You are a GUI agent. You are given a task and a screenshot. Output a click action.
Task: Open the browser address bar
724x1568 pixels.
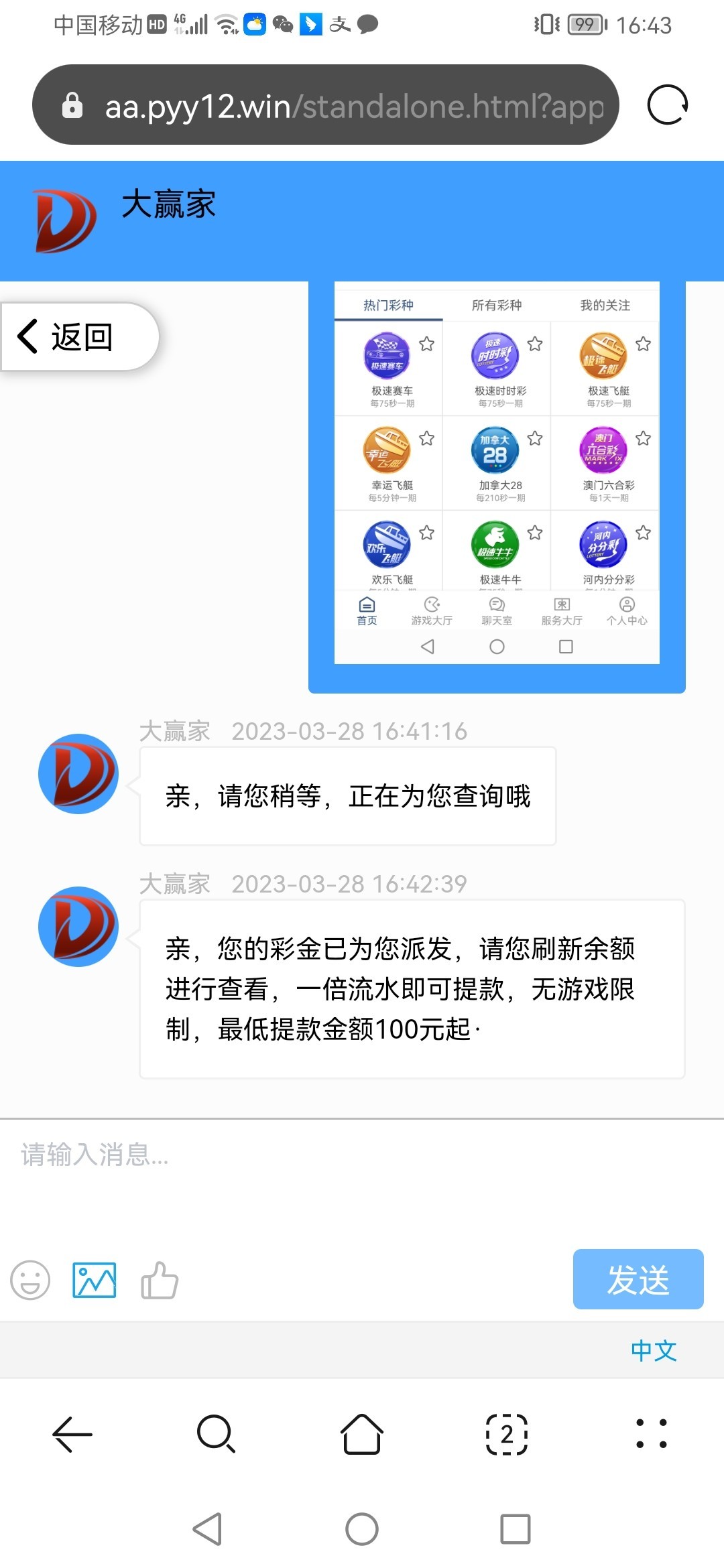click(x=353, y=106)
